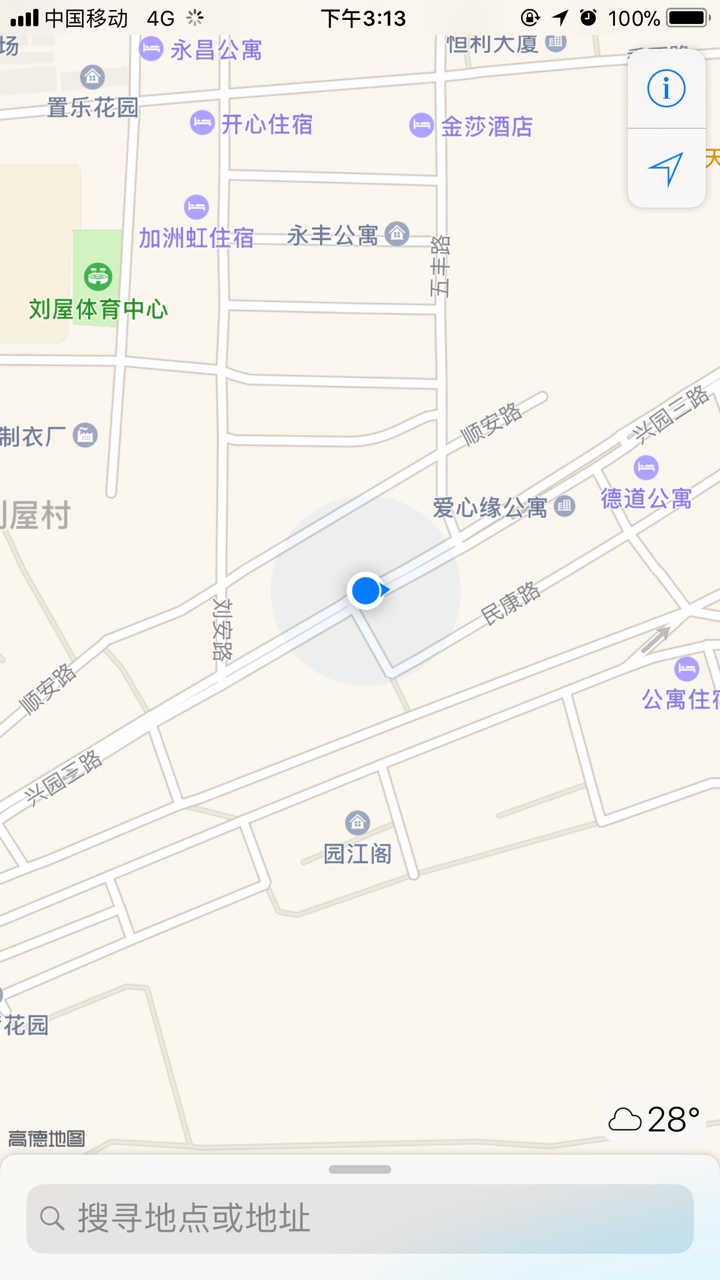Select the 德道公寓 lodging marker

646,467
